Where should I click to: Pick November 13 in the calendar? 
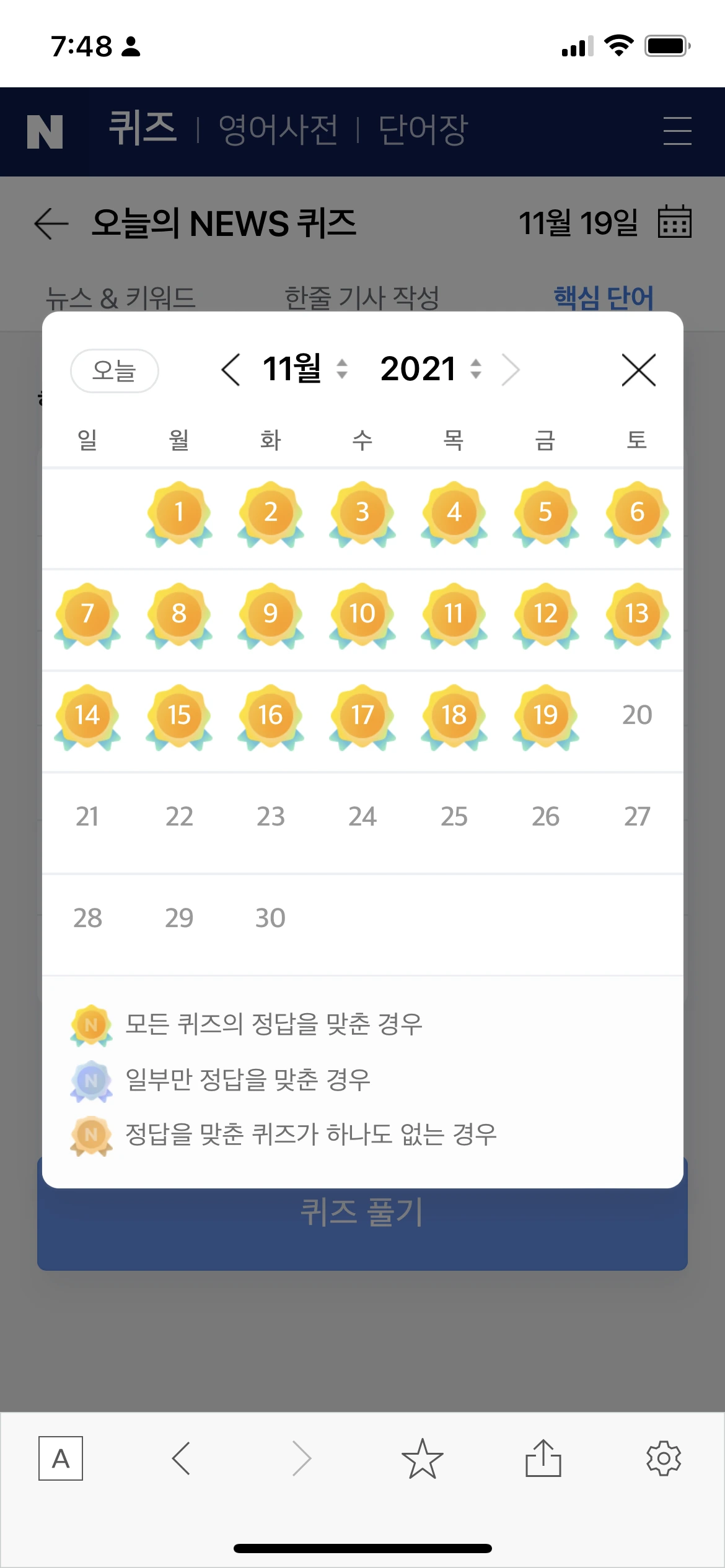(637, 614)
